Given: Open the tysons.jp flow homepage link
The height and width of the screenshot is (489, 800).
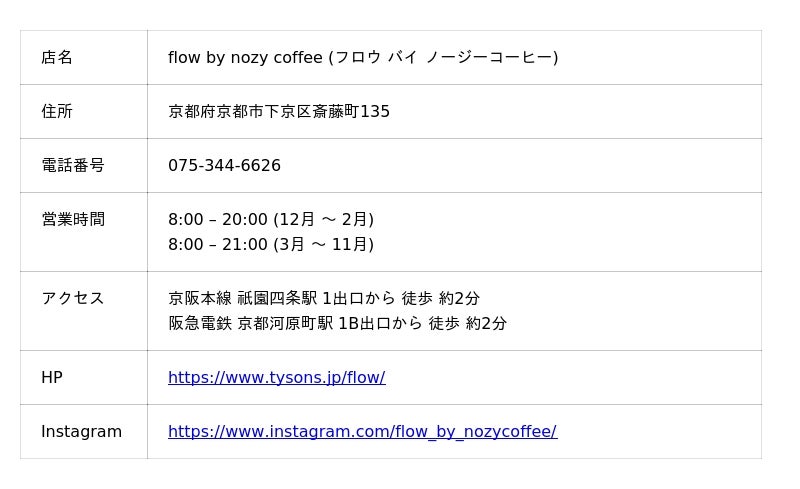Looking at the screenshot, I should (x=276, y=377).
